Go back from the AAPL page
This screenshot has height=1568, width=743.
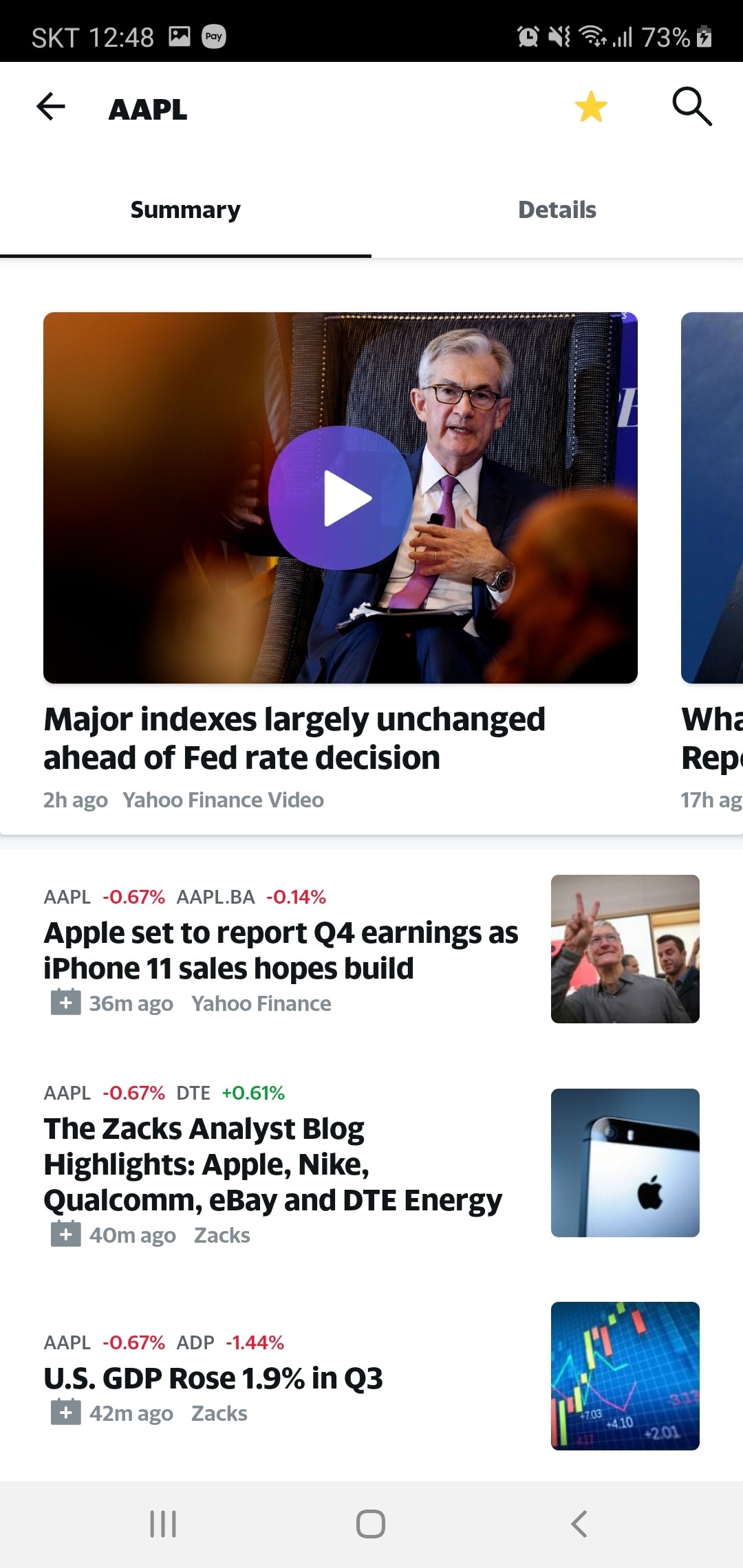pyautogui.click(x=51, y=107)
